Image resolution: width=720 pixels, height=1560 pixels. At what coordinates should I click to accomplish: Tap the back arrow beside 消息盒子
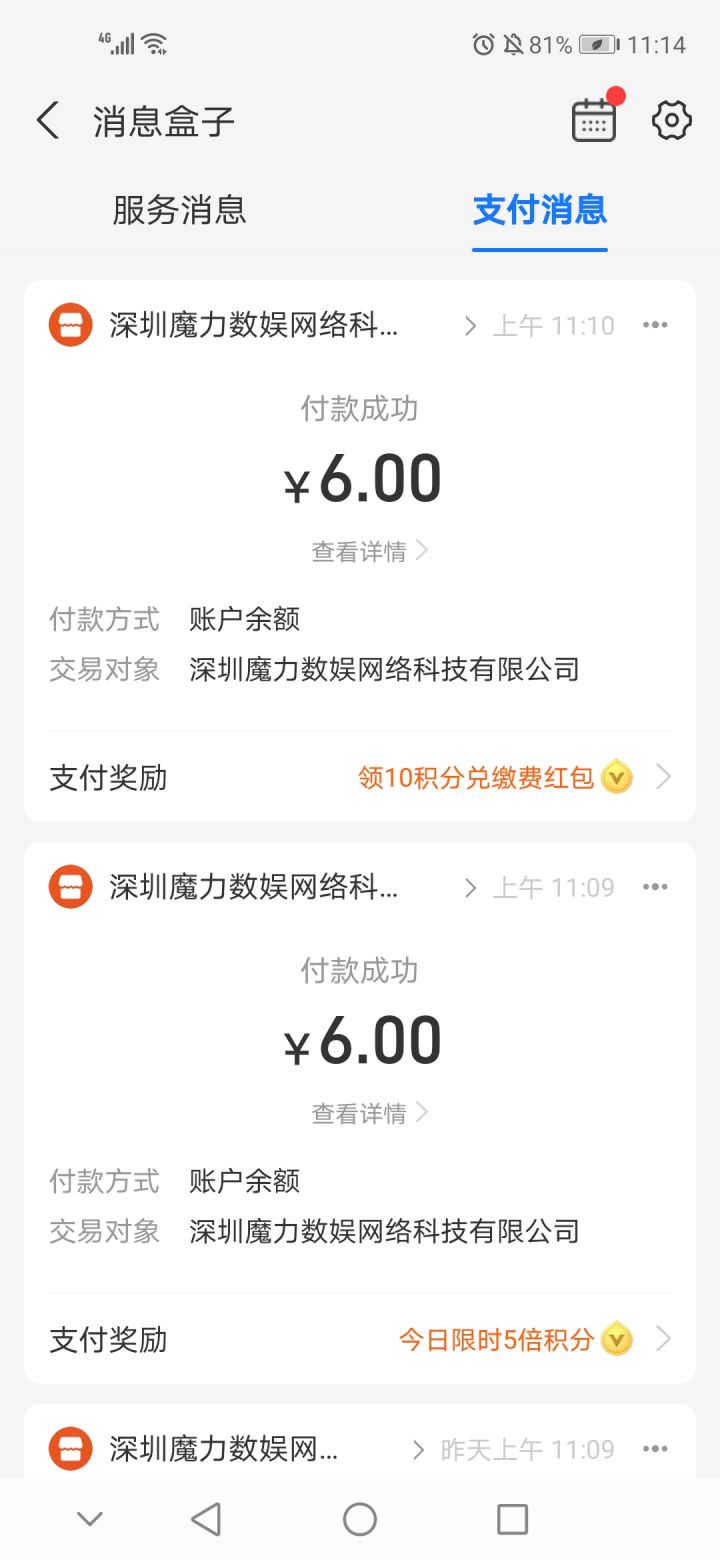47,118
